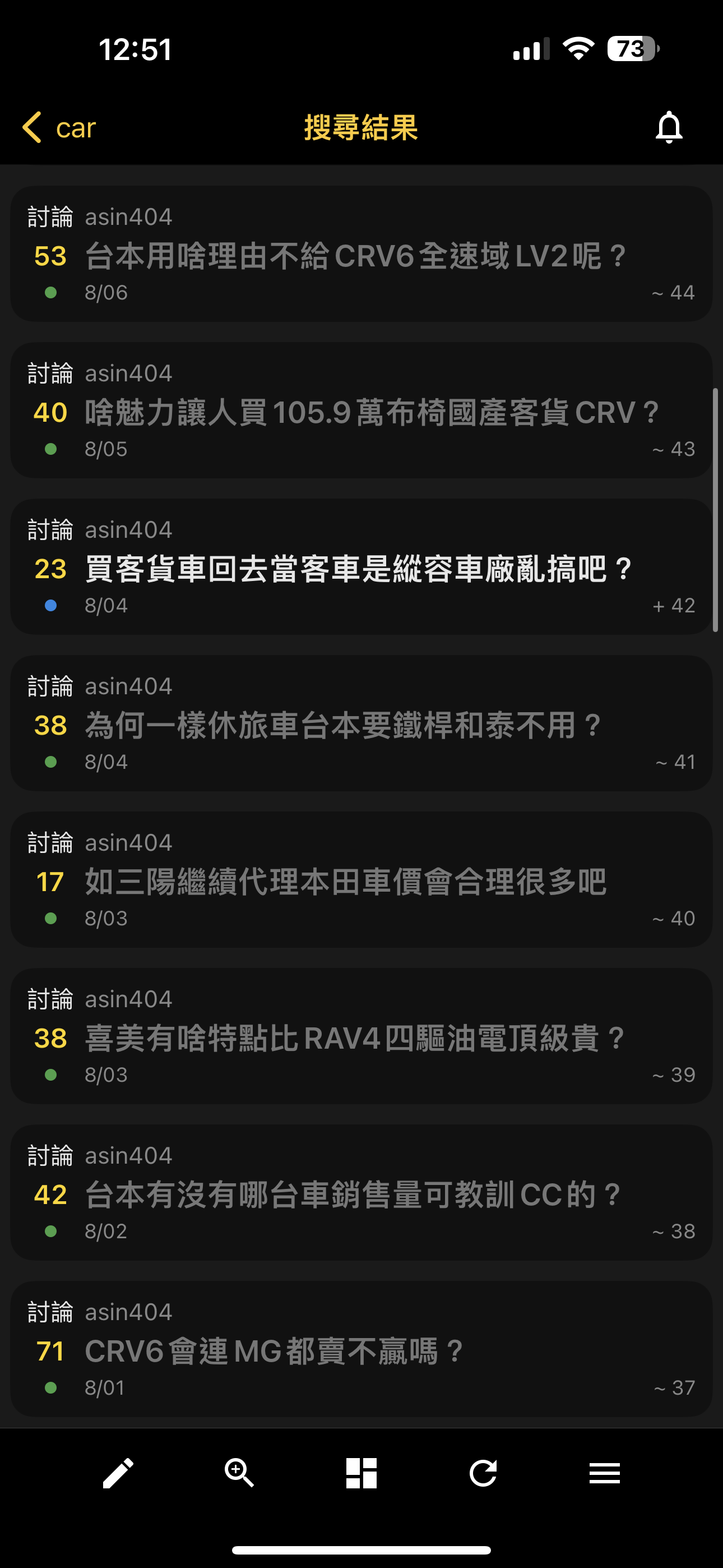This screenshot has width=723, height=1568.
Task: Open post about 105.9萬布椅國產客貨CRV
Action: pos(361,411)
